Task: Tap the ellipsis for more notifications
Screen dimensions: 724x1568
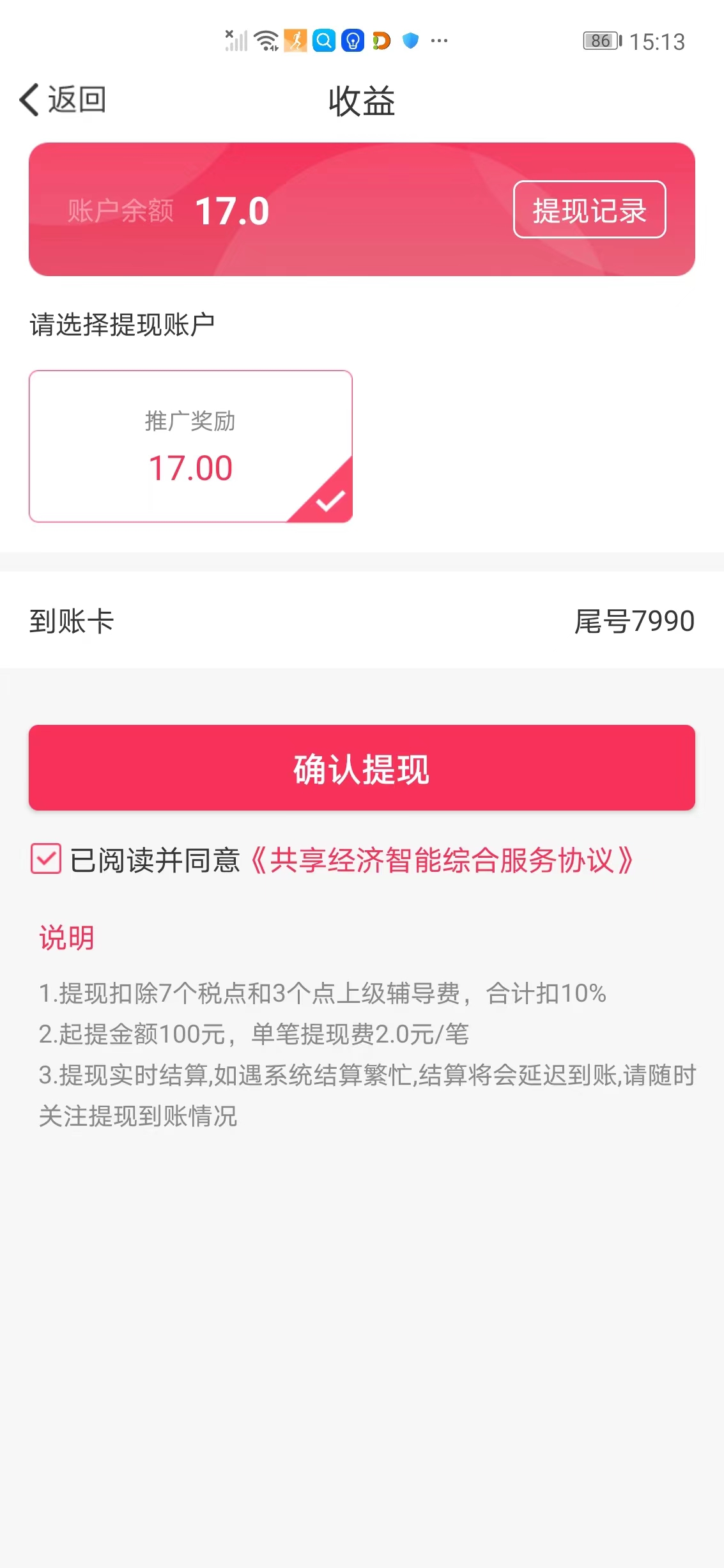Action: [438, 41]
